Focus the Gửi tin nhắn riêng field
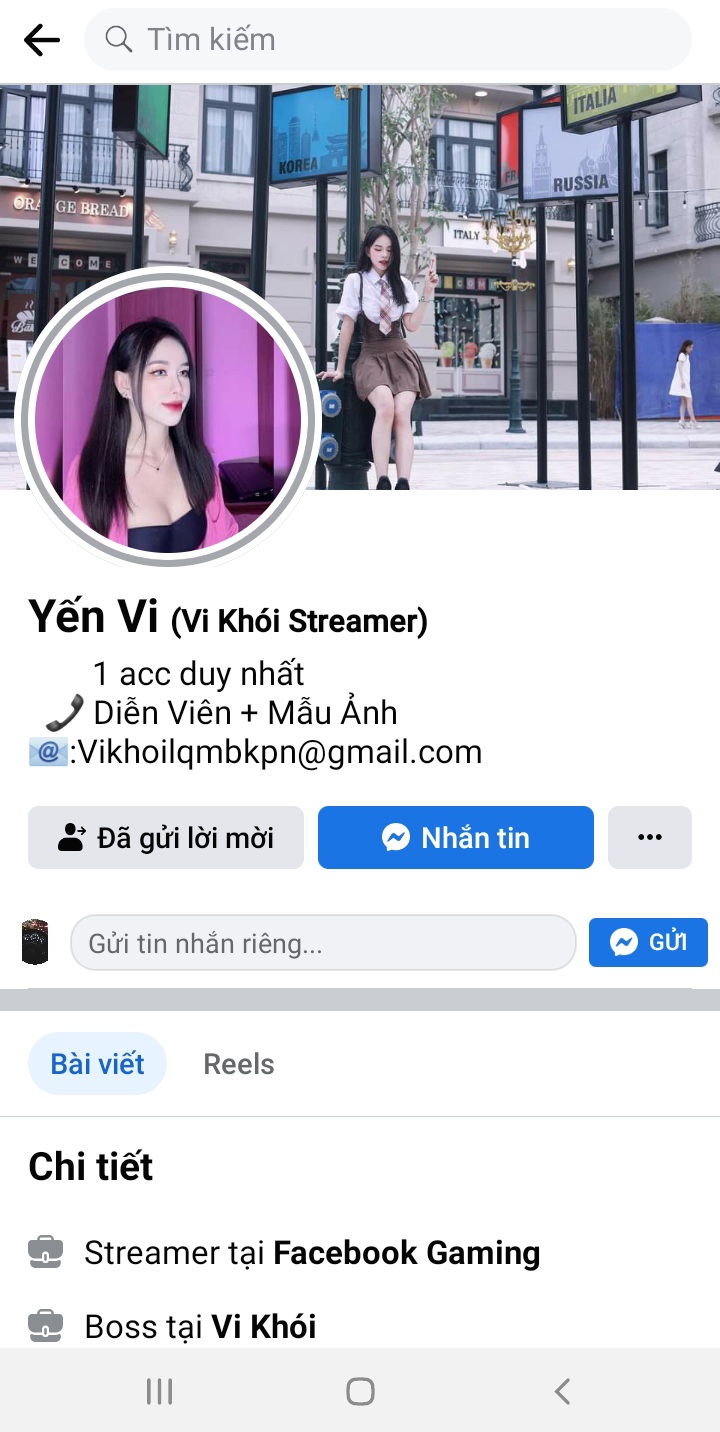The image size is (720, 1432). click(x=323, y=943)
